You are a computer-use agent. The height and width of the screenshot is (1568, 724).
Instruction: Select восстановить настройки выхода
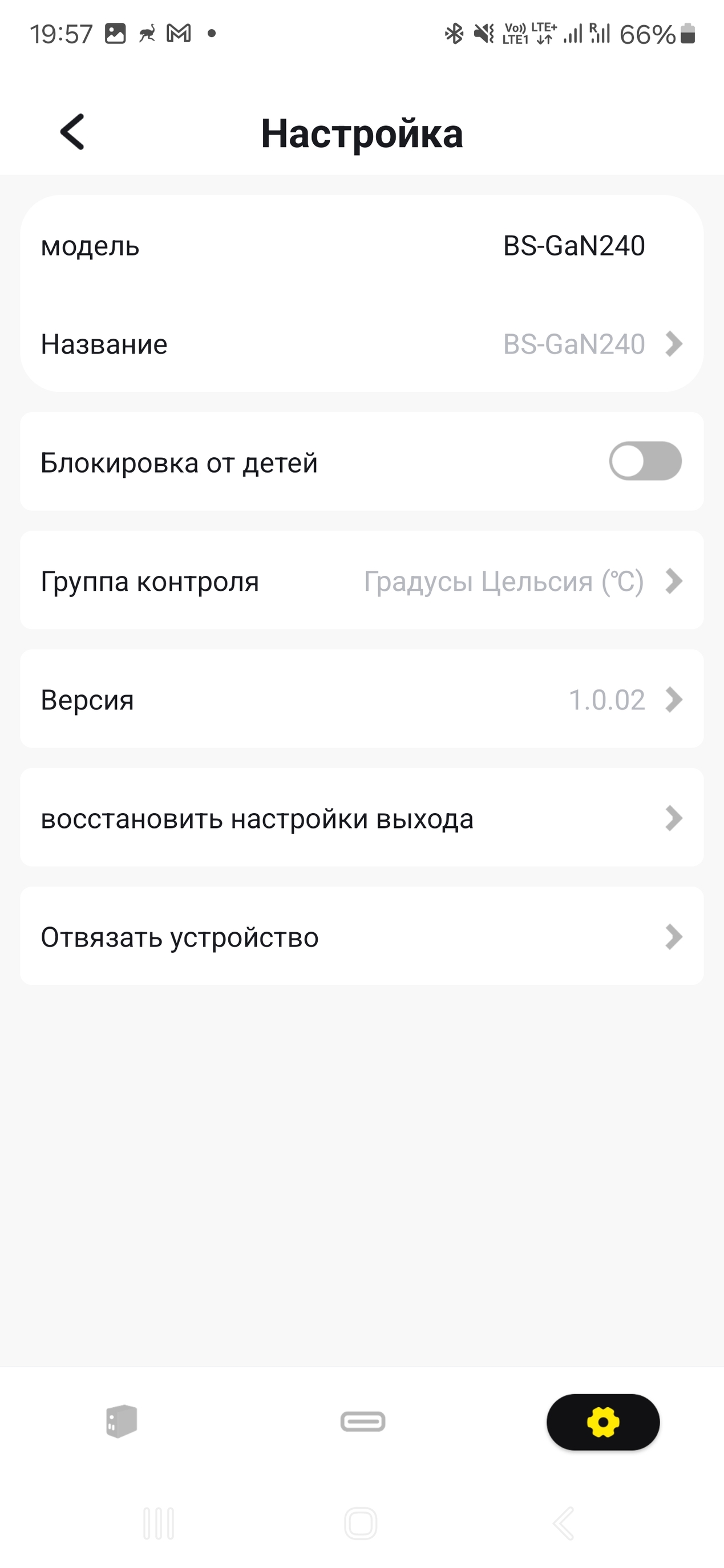[362, 818]
